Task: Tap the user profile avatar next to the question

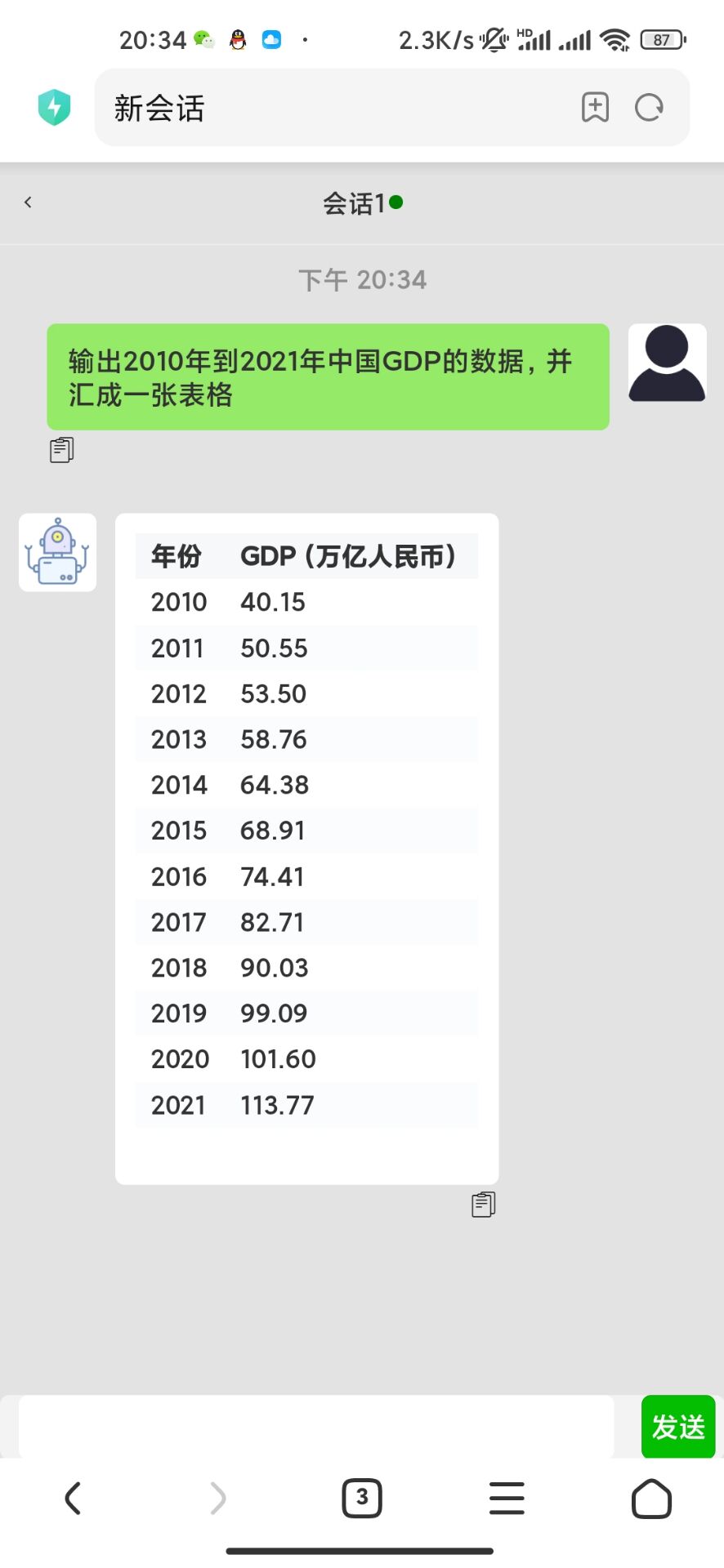Action: [667, 363]
